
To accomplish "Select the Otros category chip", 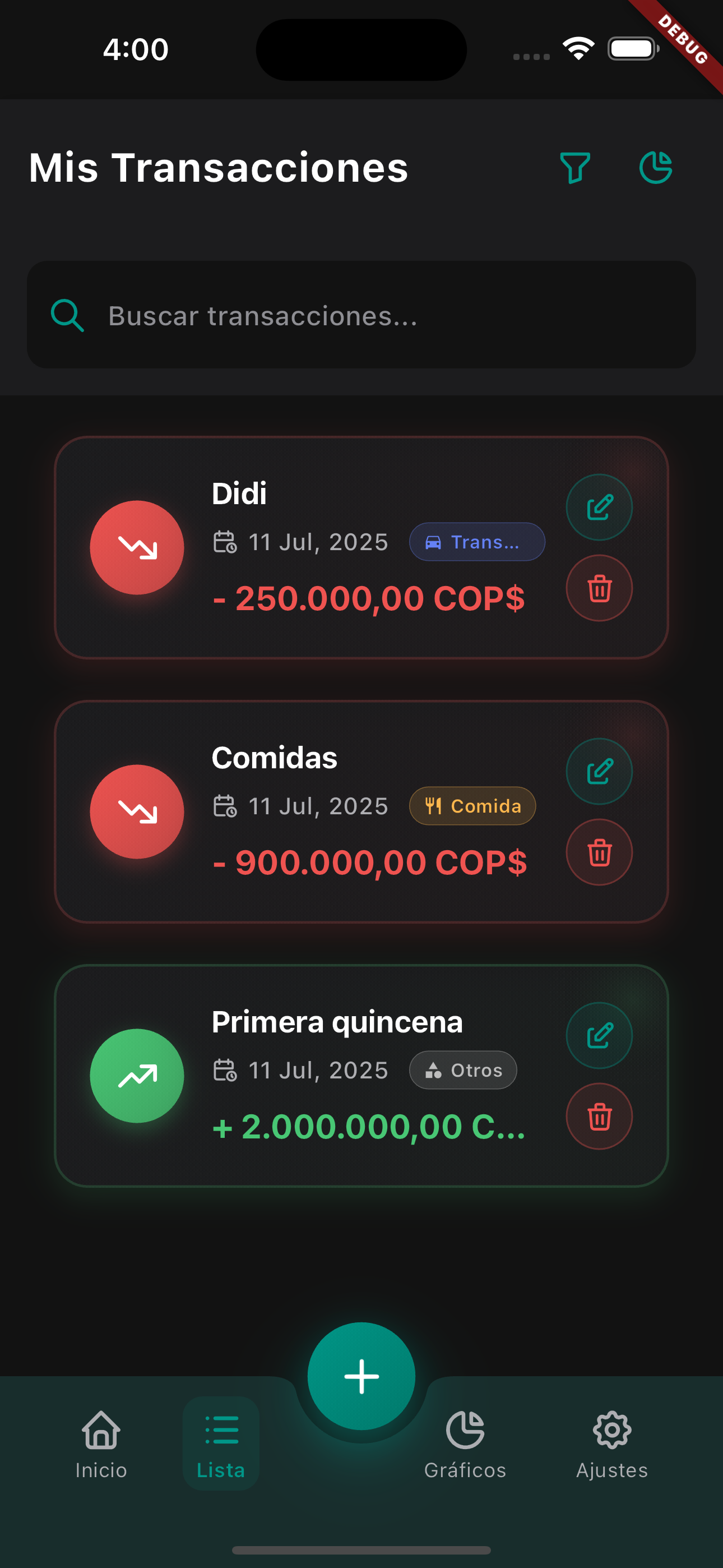I will [462, 1070].
